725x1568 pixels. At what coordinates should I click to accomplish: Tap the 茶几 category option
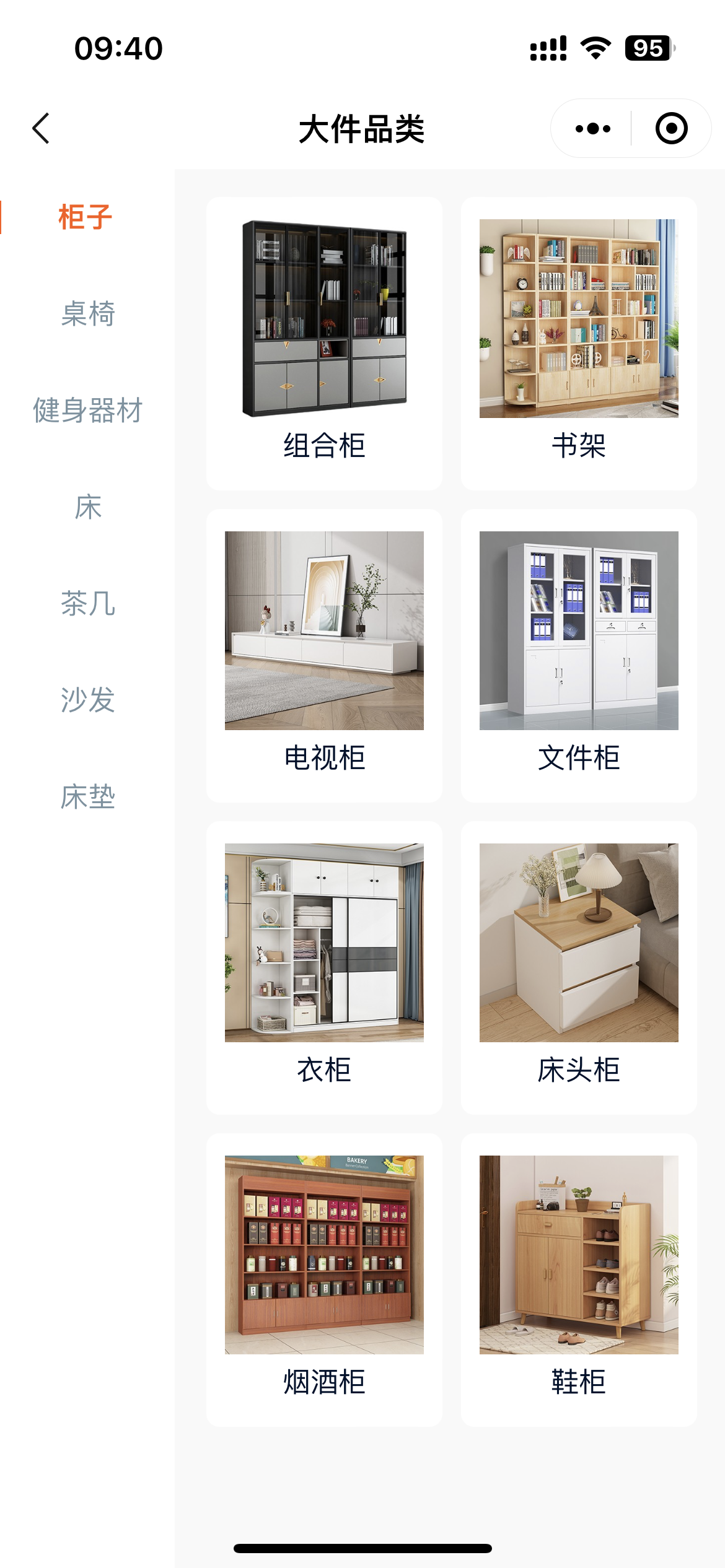87,605
